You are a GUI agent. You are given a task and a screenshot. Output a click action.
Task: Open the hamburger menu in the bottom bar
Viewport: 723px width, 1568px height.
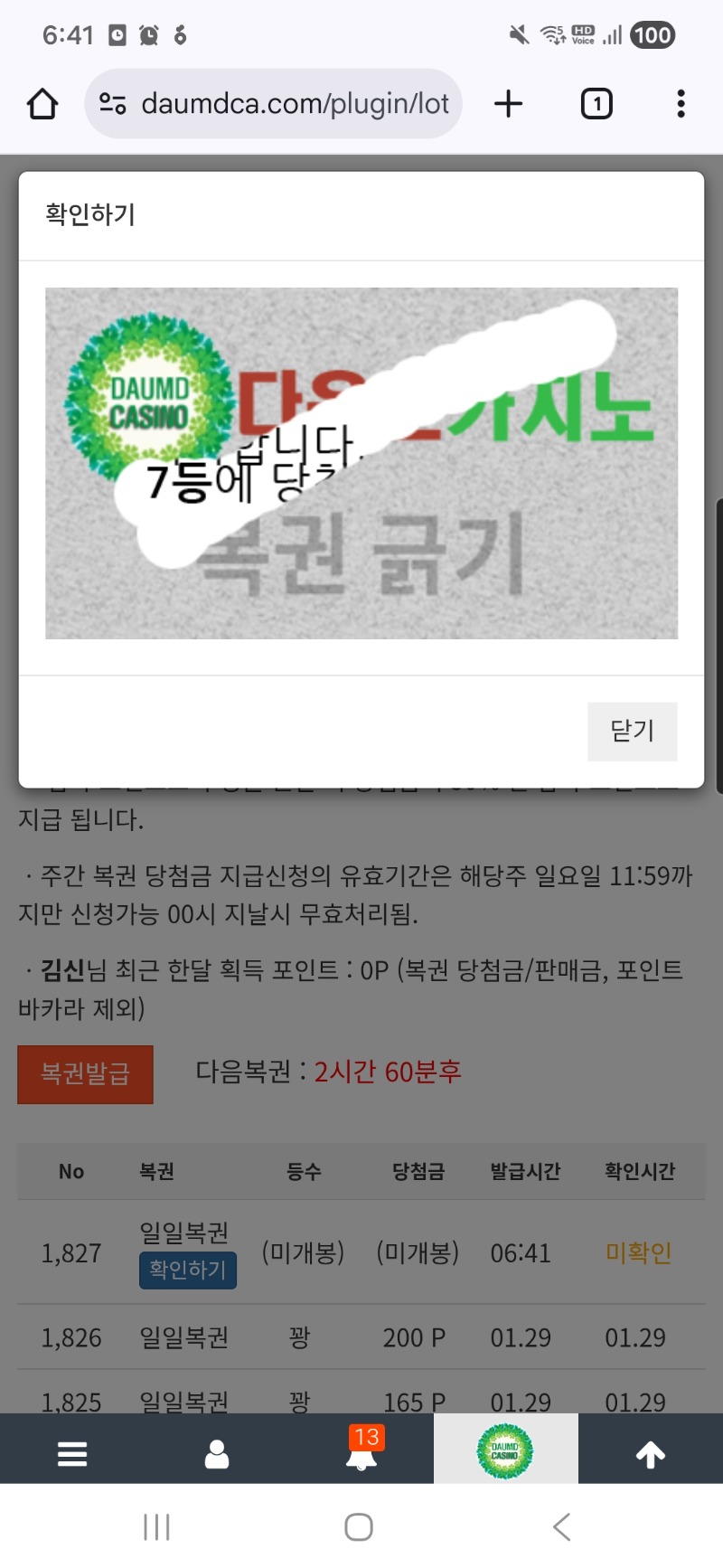coord(72,1453)
